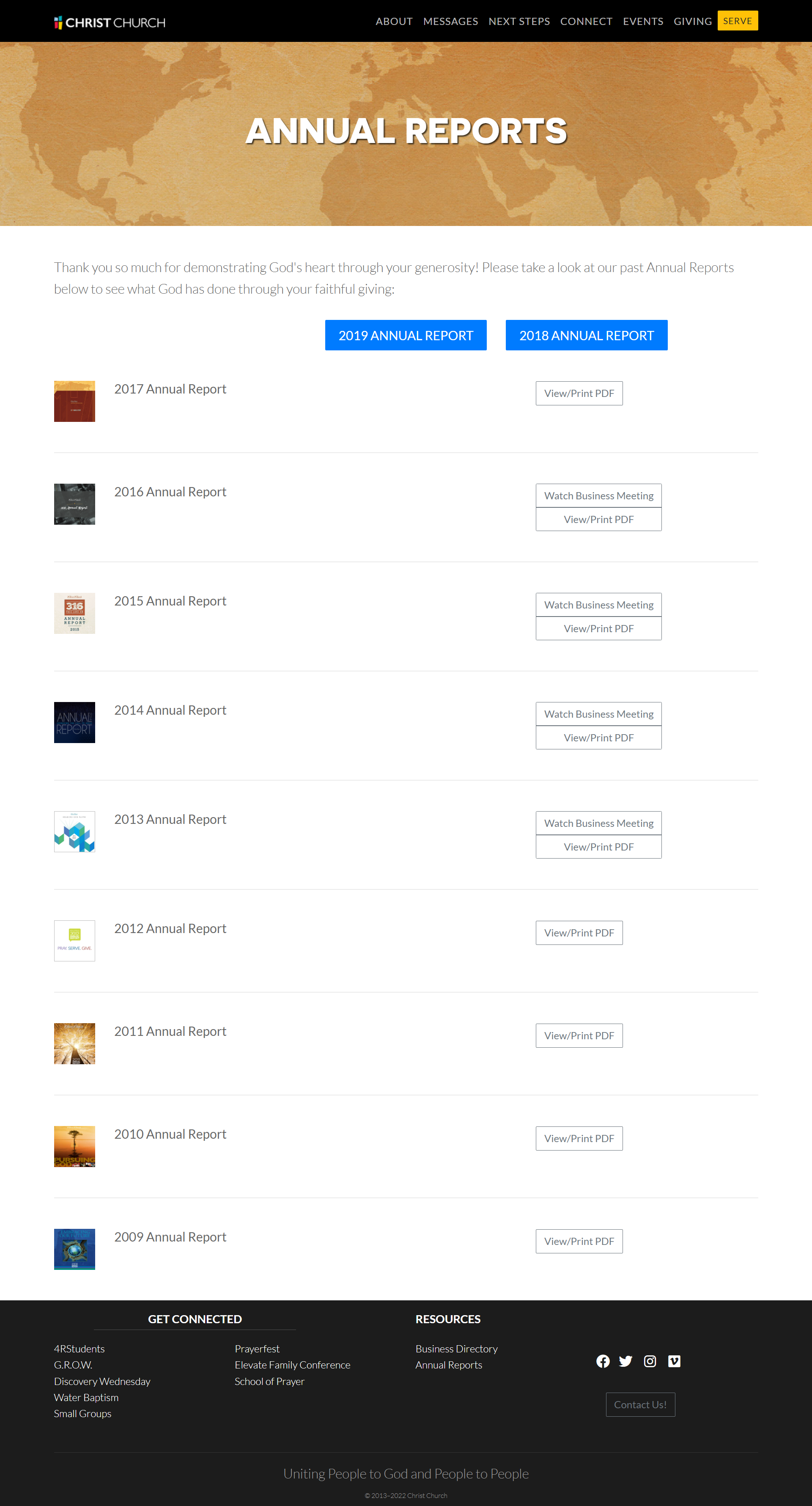Viewport: 812px width, 1506px height.
Task: View/Print PDF for 2017 Annual Report
Action: click(x=579, y=394)
